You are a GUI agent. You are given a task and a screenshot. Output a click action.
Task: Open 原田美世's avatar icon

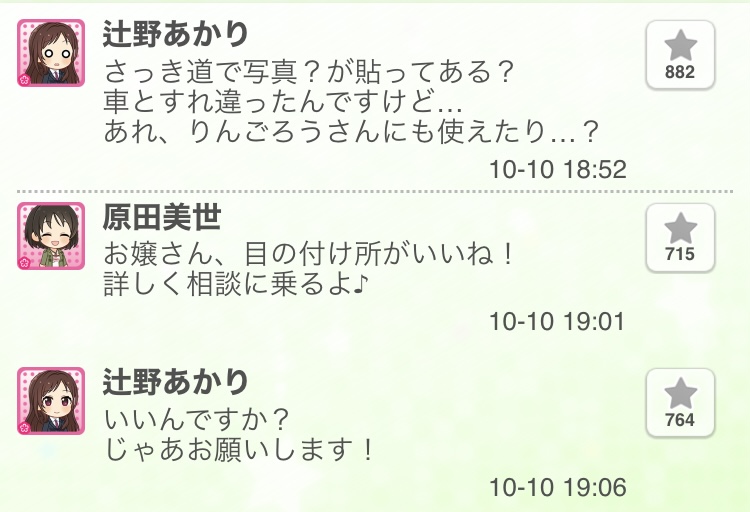(x=50, y=236)
